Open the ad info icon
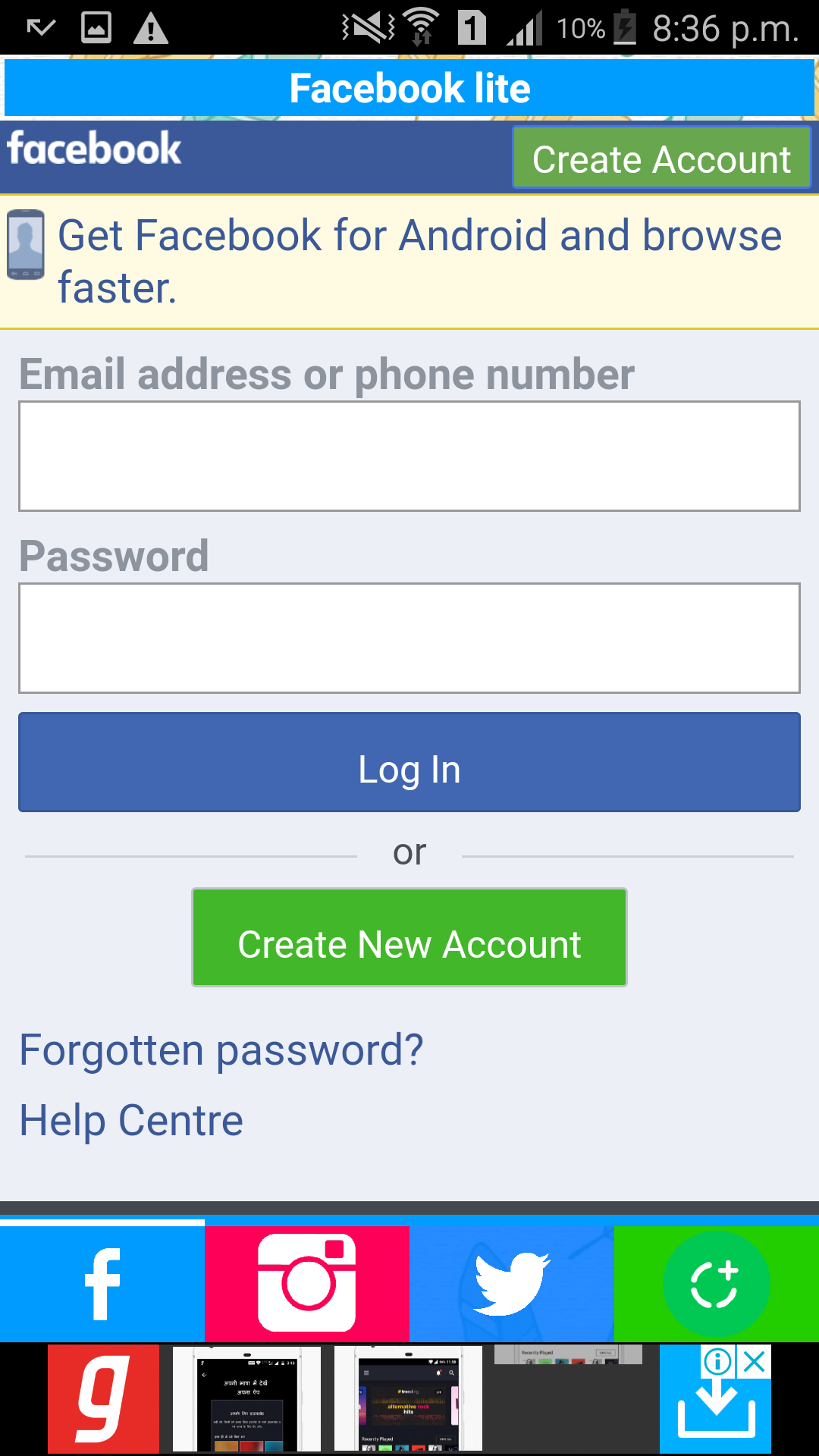 [x=717, y=1362]
